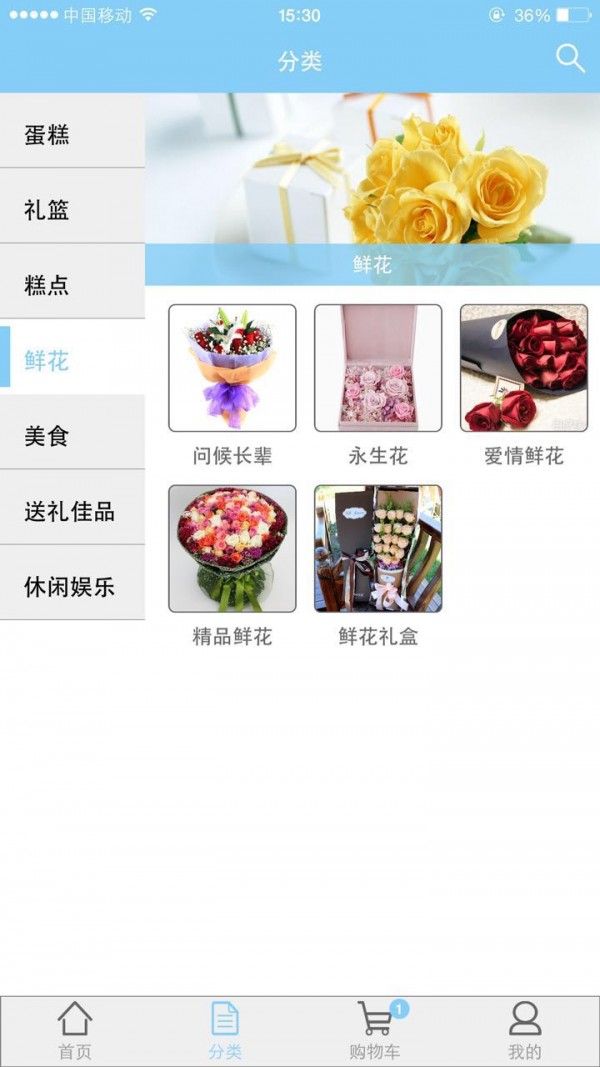
Task: Switch to the 美食 category
Action: pos(72,436)
